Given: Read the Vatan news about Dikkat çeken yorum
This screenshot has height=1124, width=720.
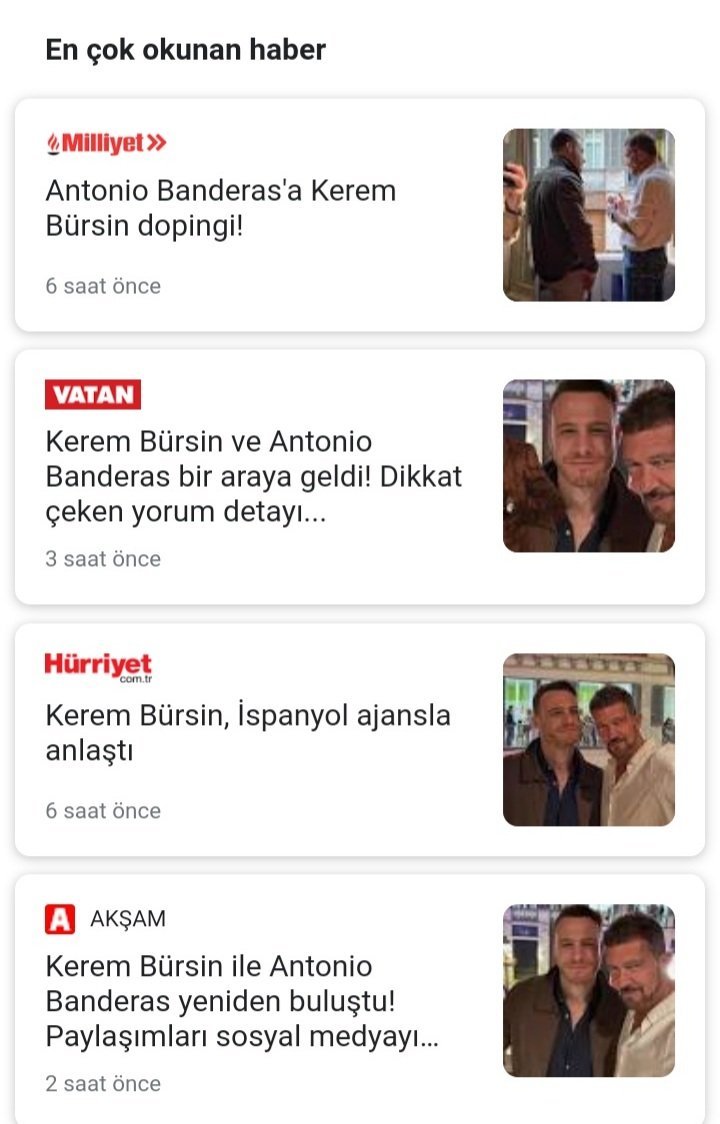Looking at the screenshot, I should click(x=254, y=476).
